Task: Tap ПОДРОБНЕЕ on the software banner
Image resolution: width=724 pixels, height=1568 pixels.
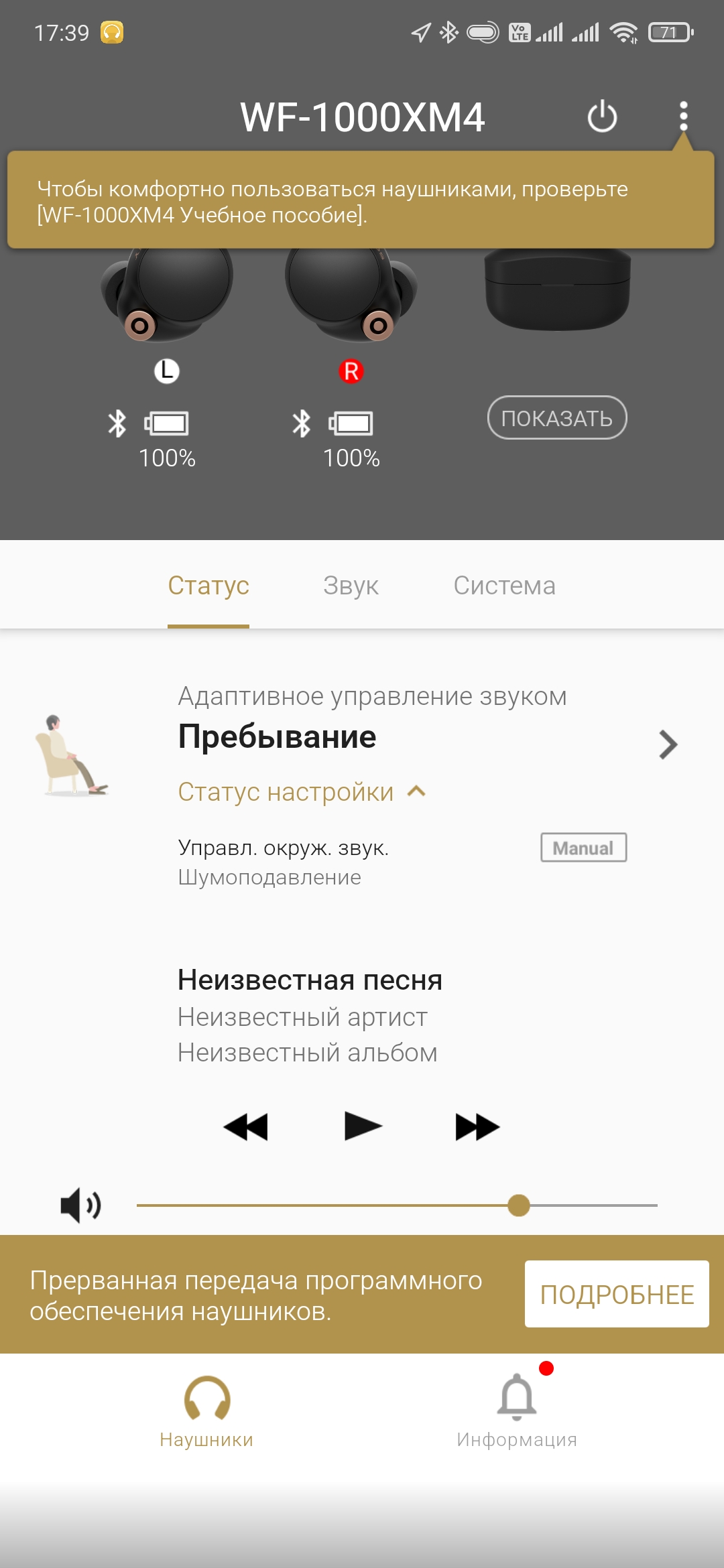Action: [616, 1294]
